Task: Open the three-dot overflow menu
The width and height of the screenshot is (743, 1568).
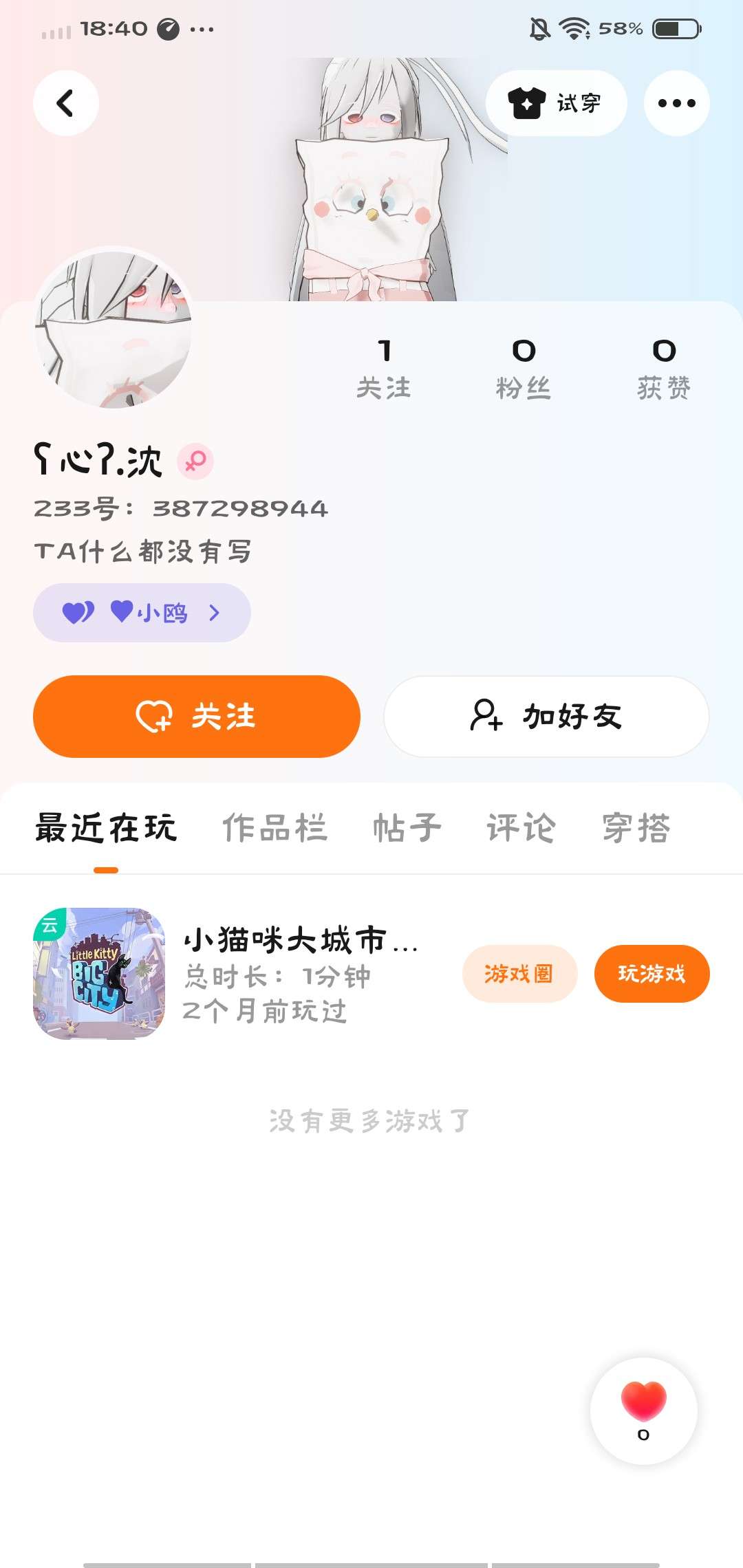Action: click(x=676, y=103)
